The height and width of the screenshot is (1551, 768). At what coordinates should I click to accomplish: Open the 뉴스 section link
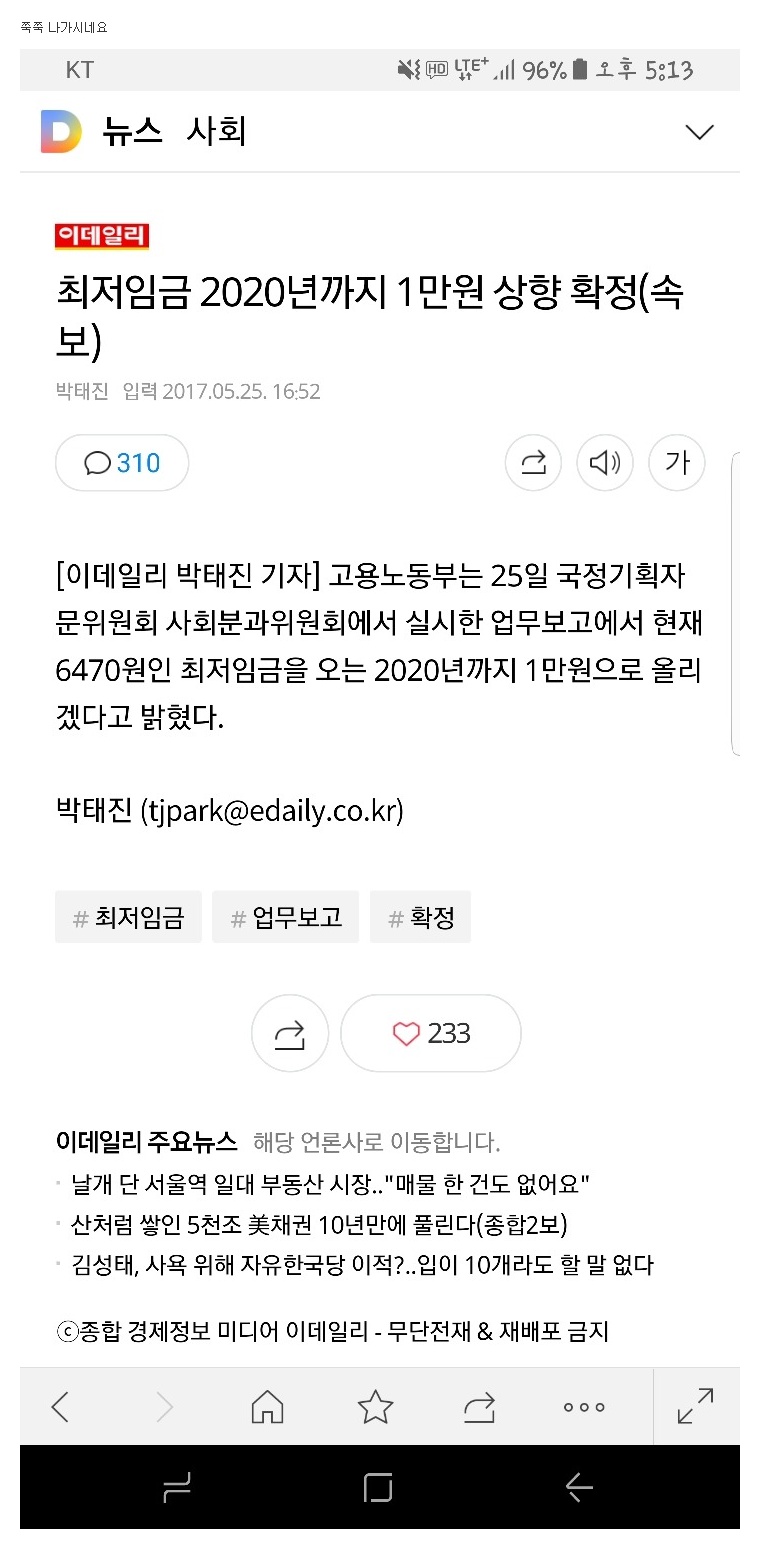132,131
